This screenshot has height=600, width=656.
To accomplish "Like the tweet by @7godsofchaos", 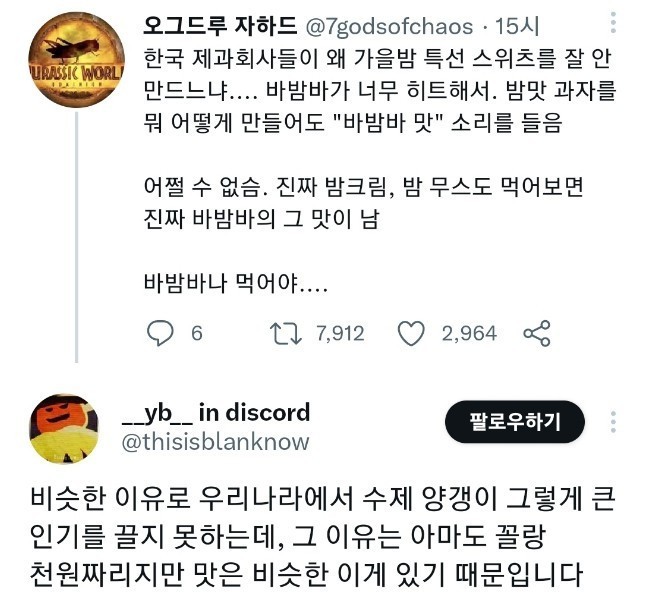I will (411, 333).
